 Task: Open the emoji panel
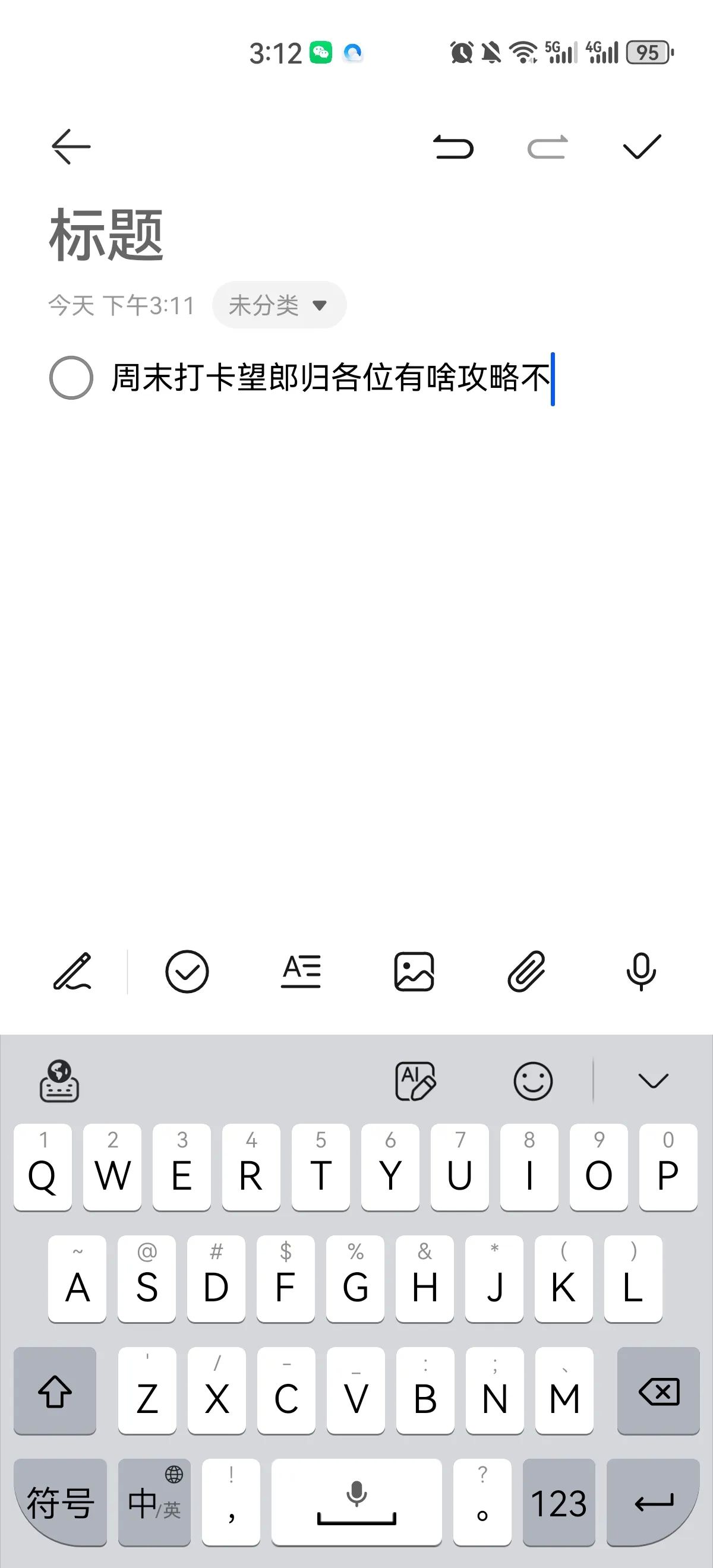click(533, 1081)
